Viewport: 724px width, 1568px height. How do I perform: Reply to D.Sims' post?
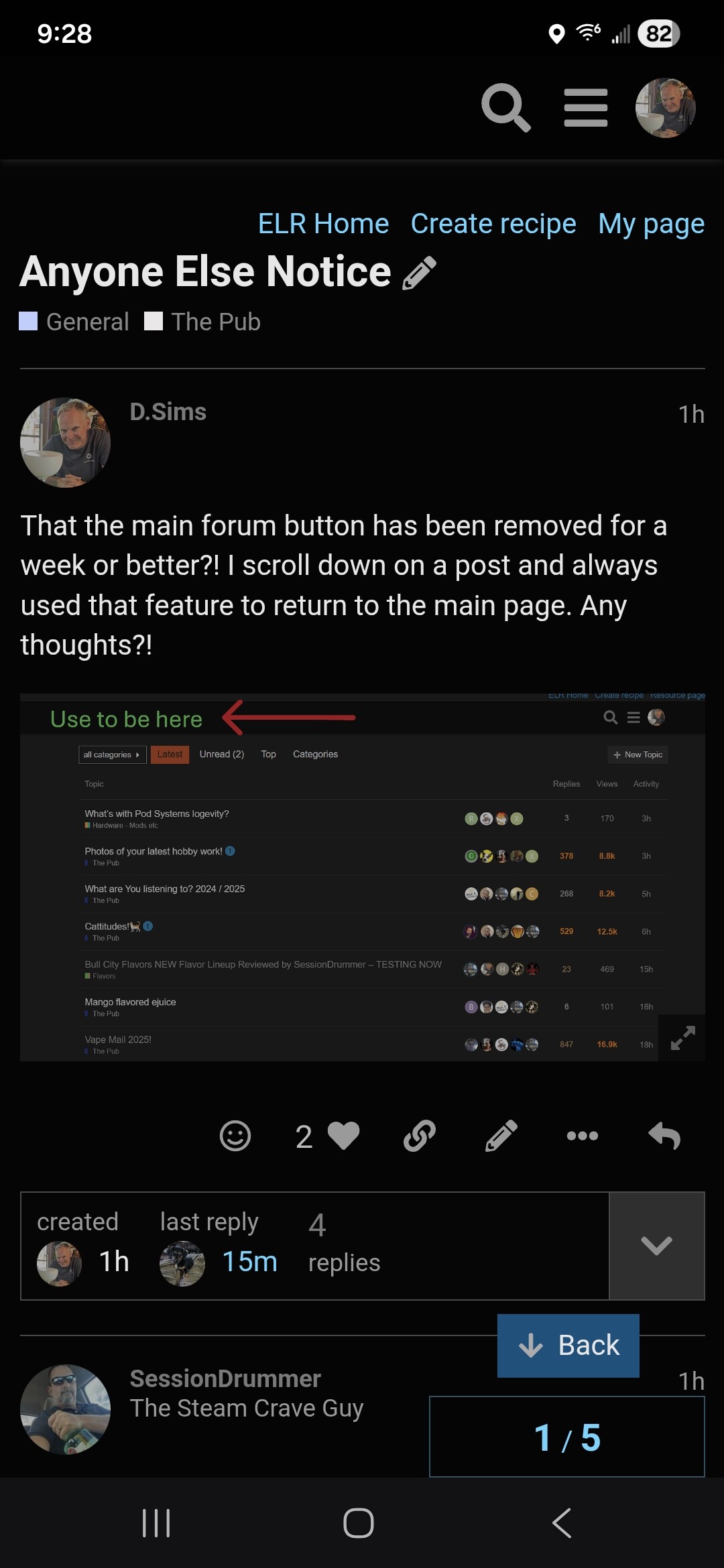tap(664, 1136)
